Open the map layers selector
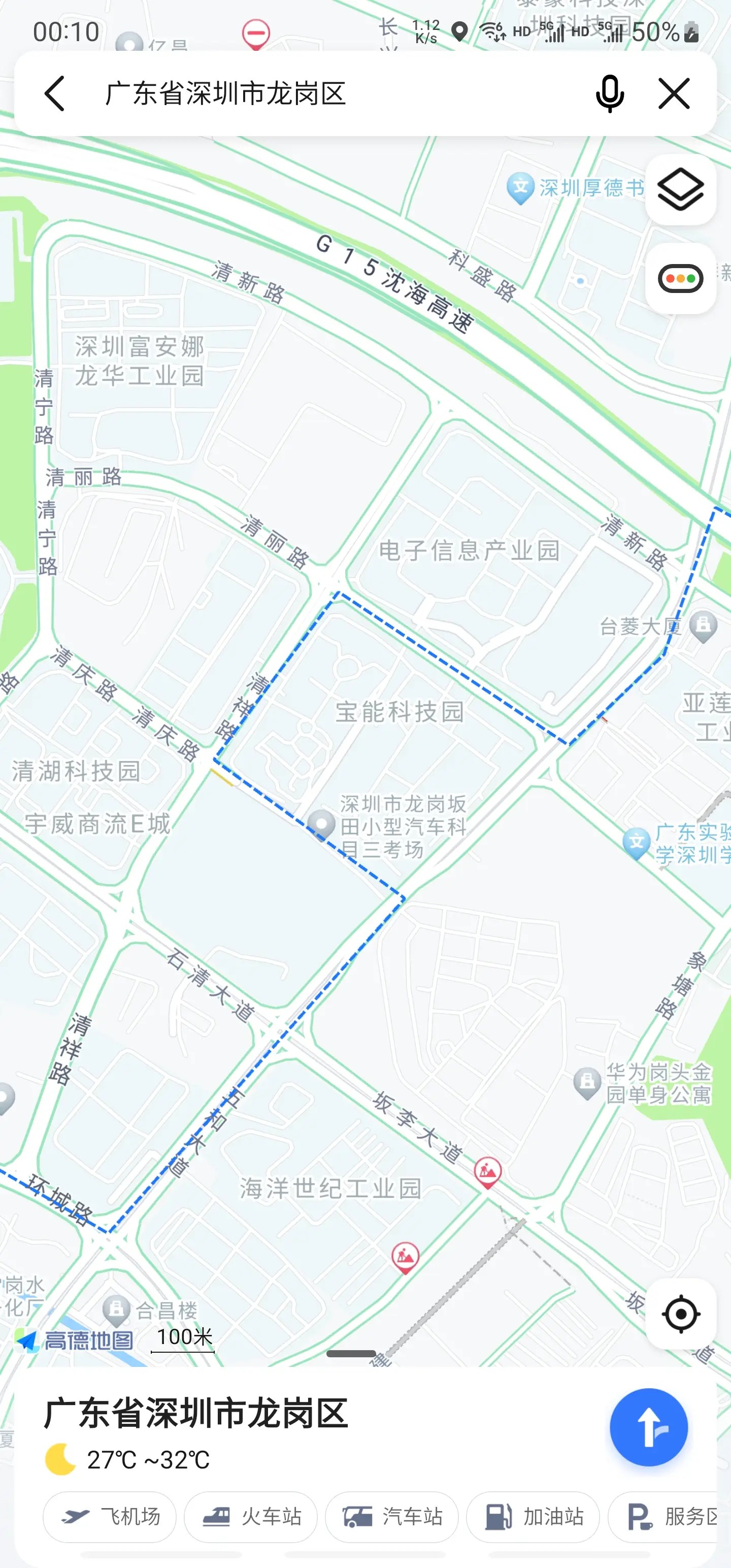Screen dimensions: 731x1568 click(680, 189)
